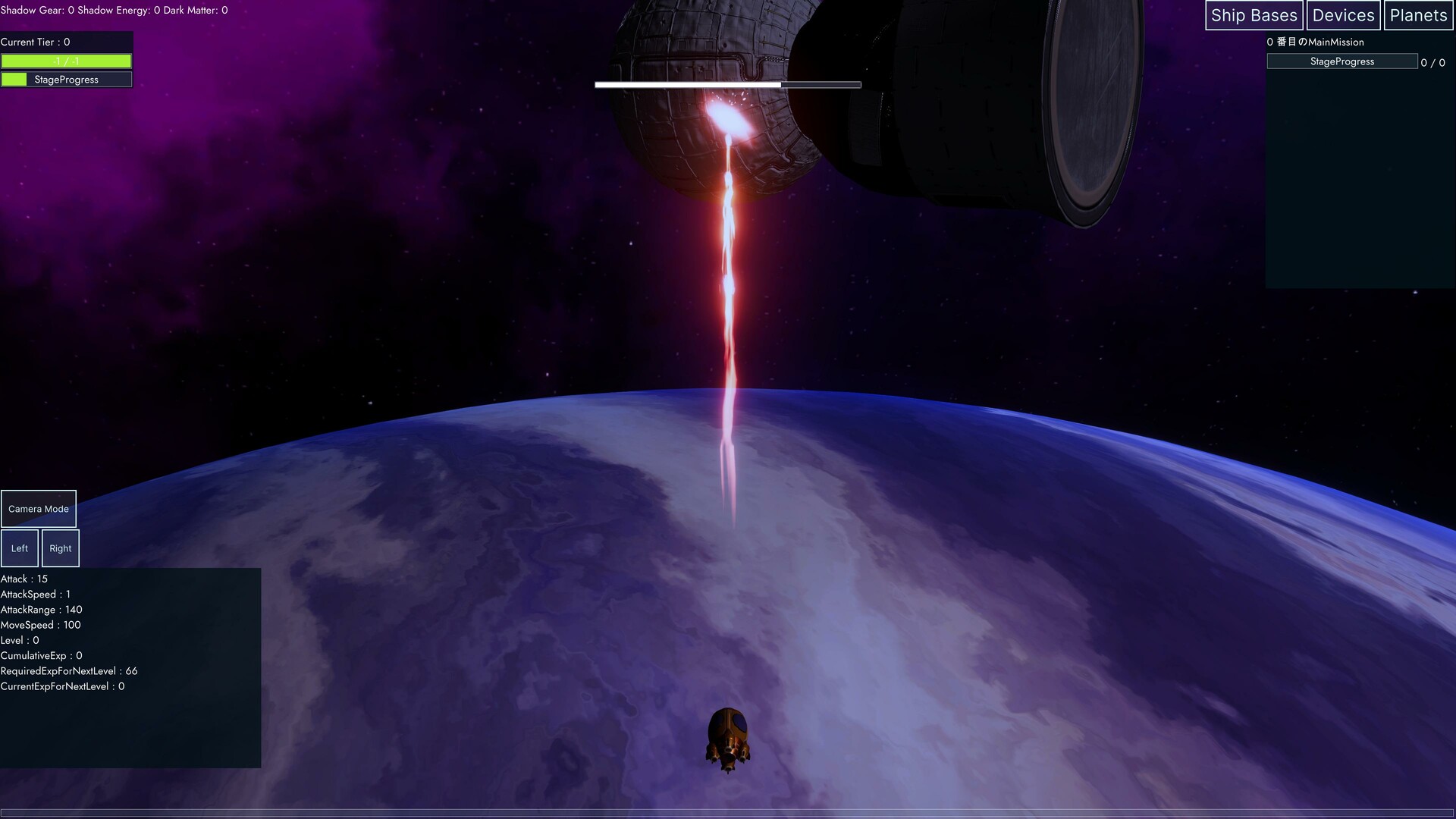Toggle Camera Mode
The image size is (1456, 819).
[39, 509]
